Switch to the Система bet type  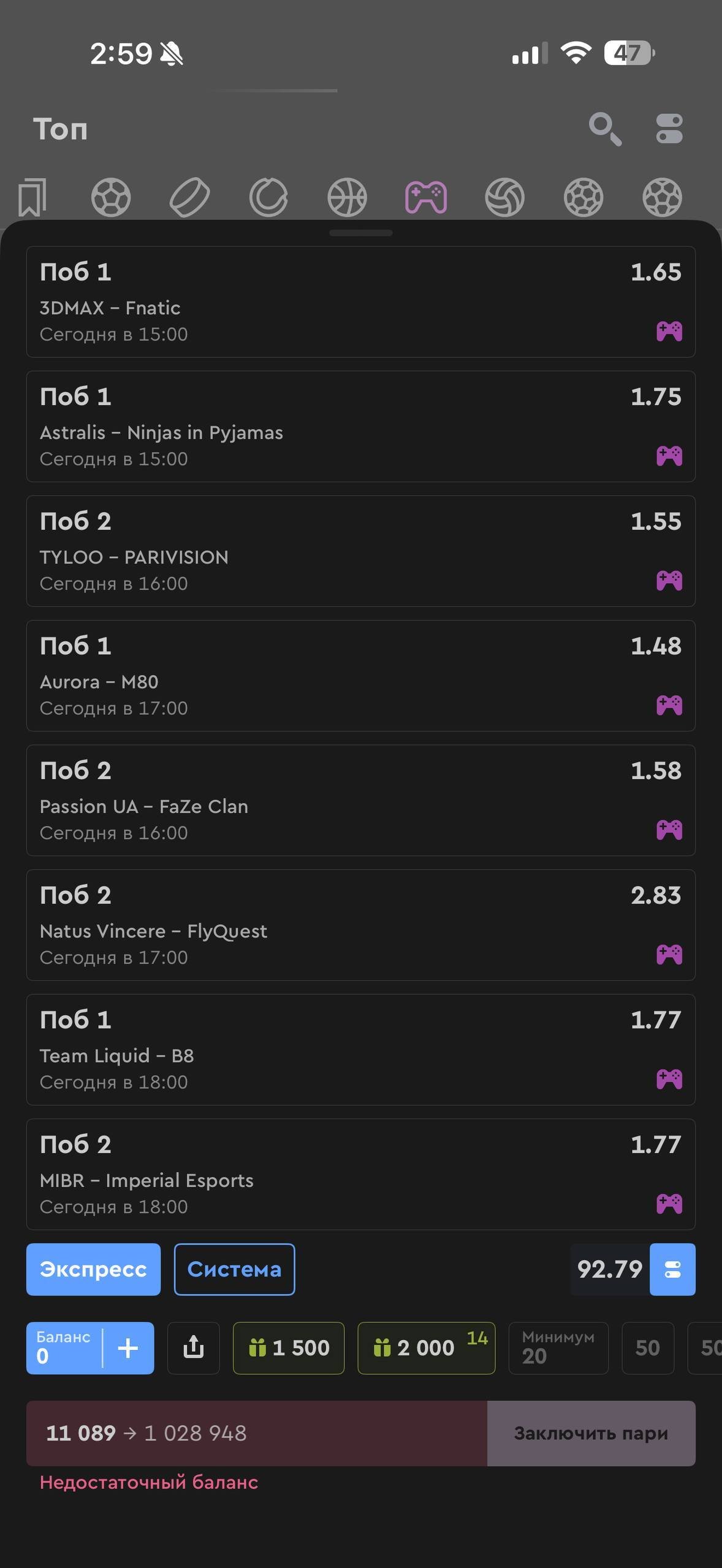[234, 1269]
